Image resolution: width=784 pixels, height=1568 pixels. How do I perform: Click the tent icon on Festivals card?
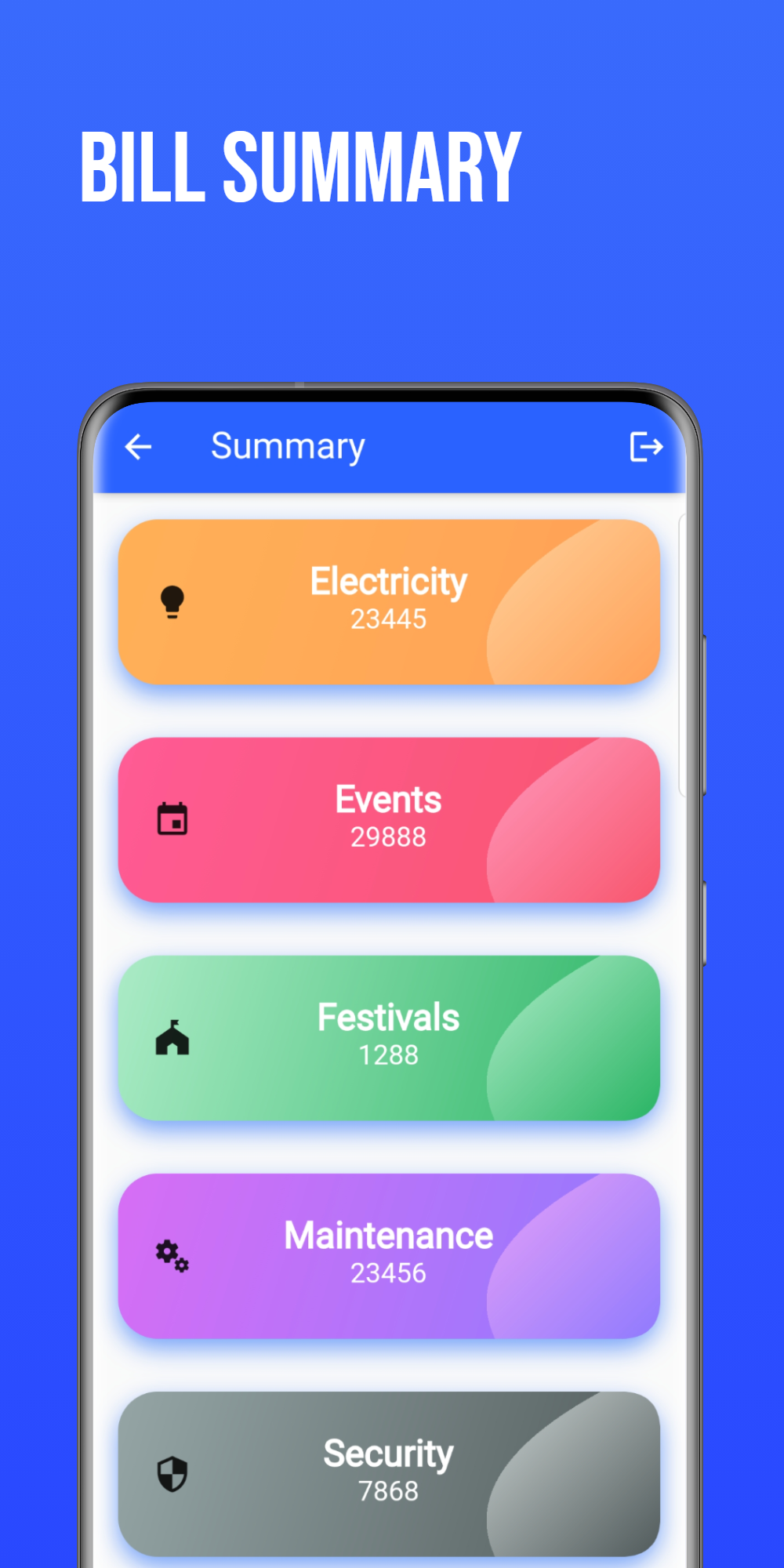(172, 1037)
